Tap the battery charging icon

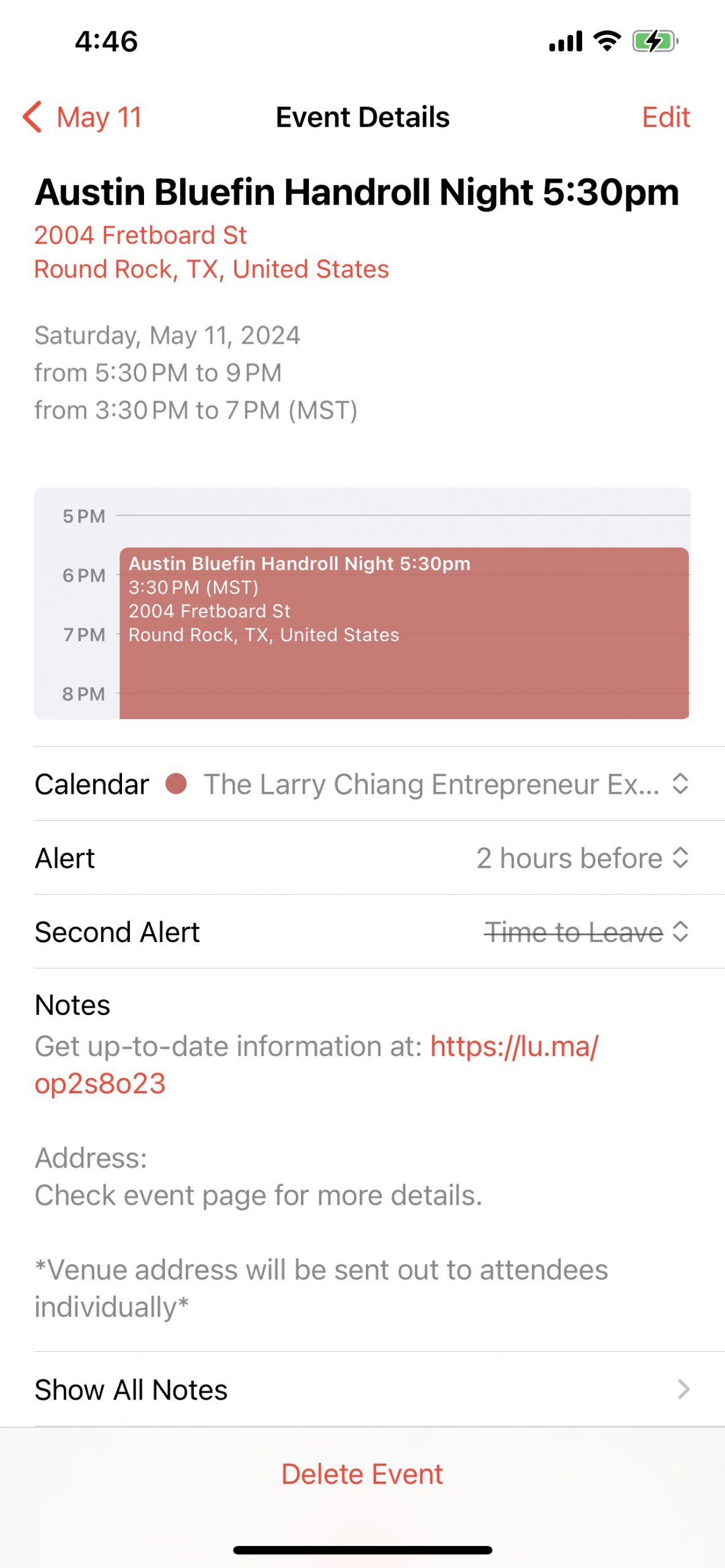point(655,42)
